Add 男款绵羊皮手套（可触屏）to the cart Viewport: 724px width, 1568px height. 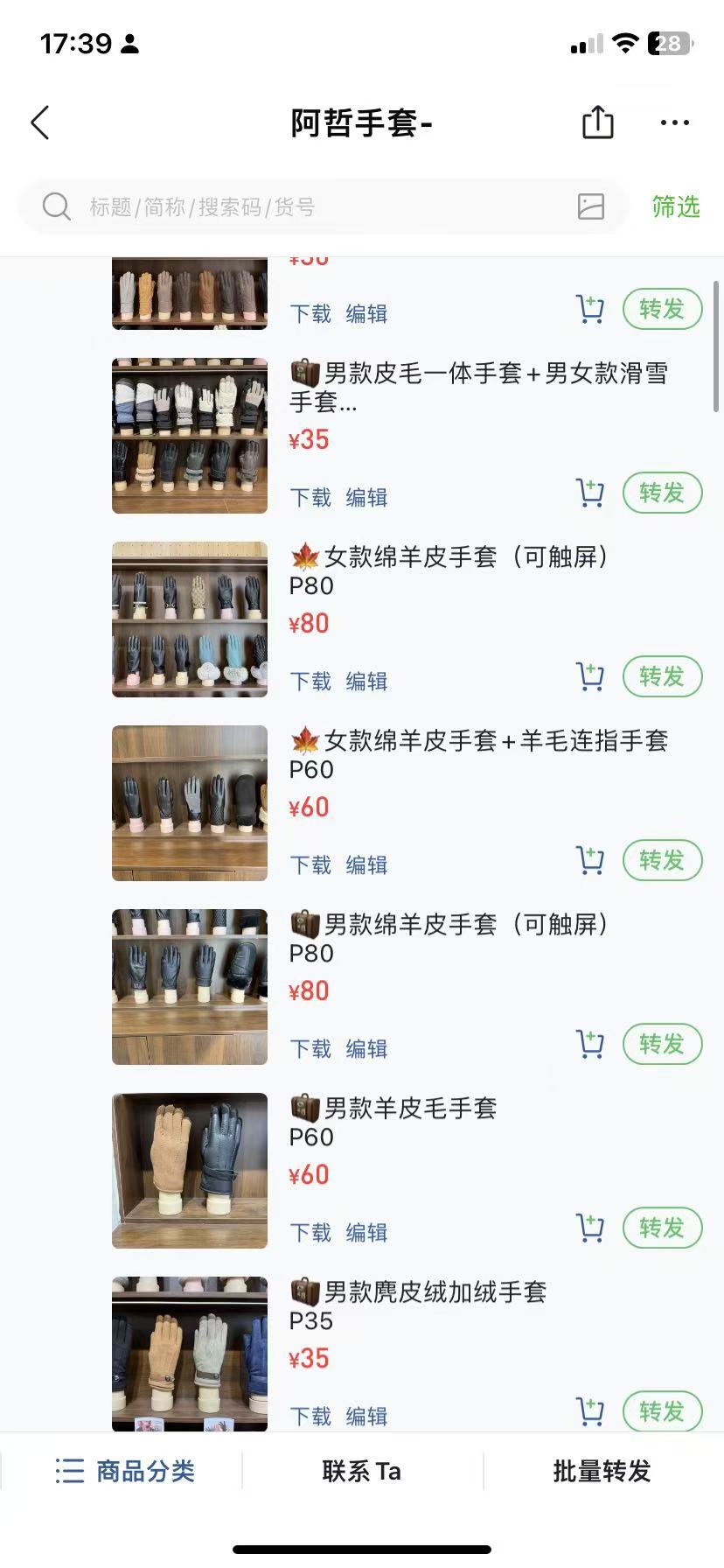(x=590, y=1044)
